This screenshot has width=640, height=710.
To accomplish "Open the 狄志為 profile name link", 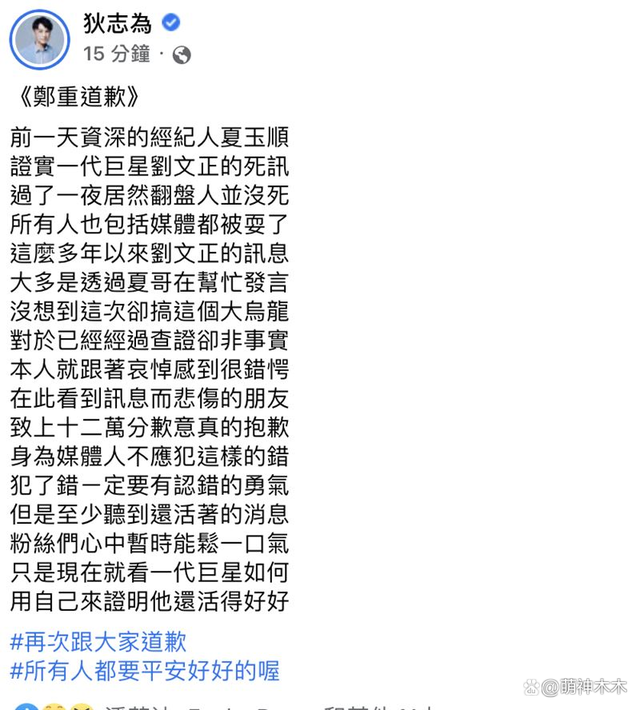I will [x=116, y=23].
